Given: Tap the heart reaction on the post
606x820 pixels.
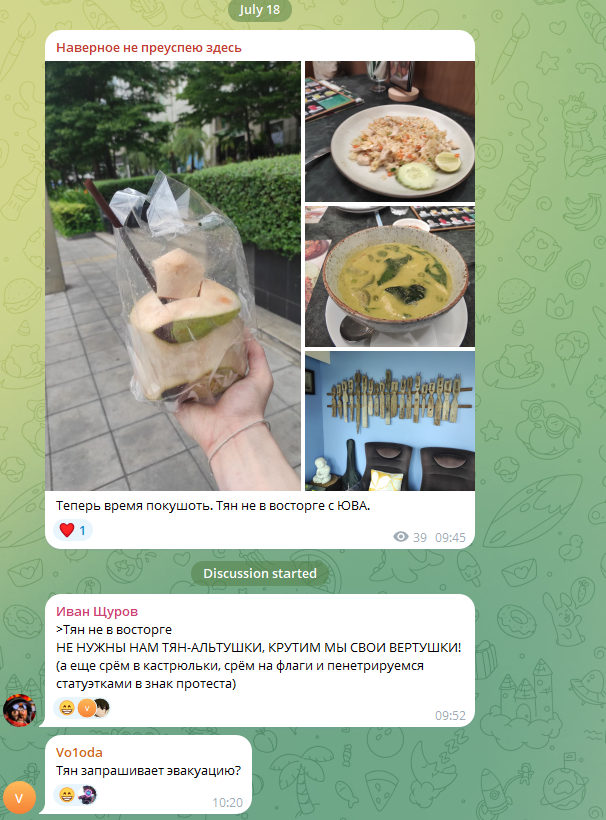Looking at the screenshot, I should [x=73, y=530].
